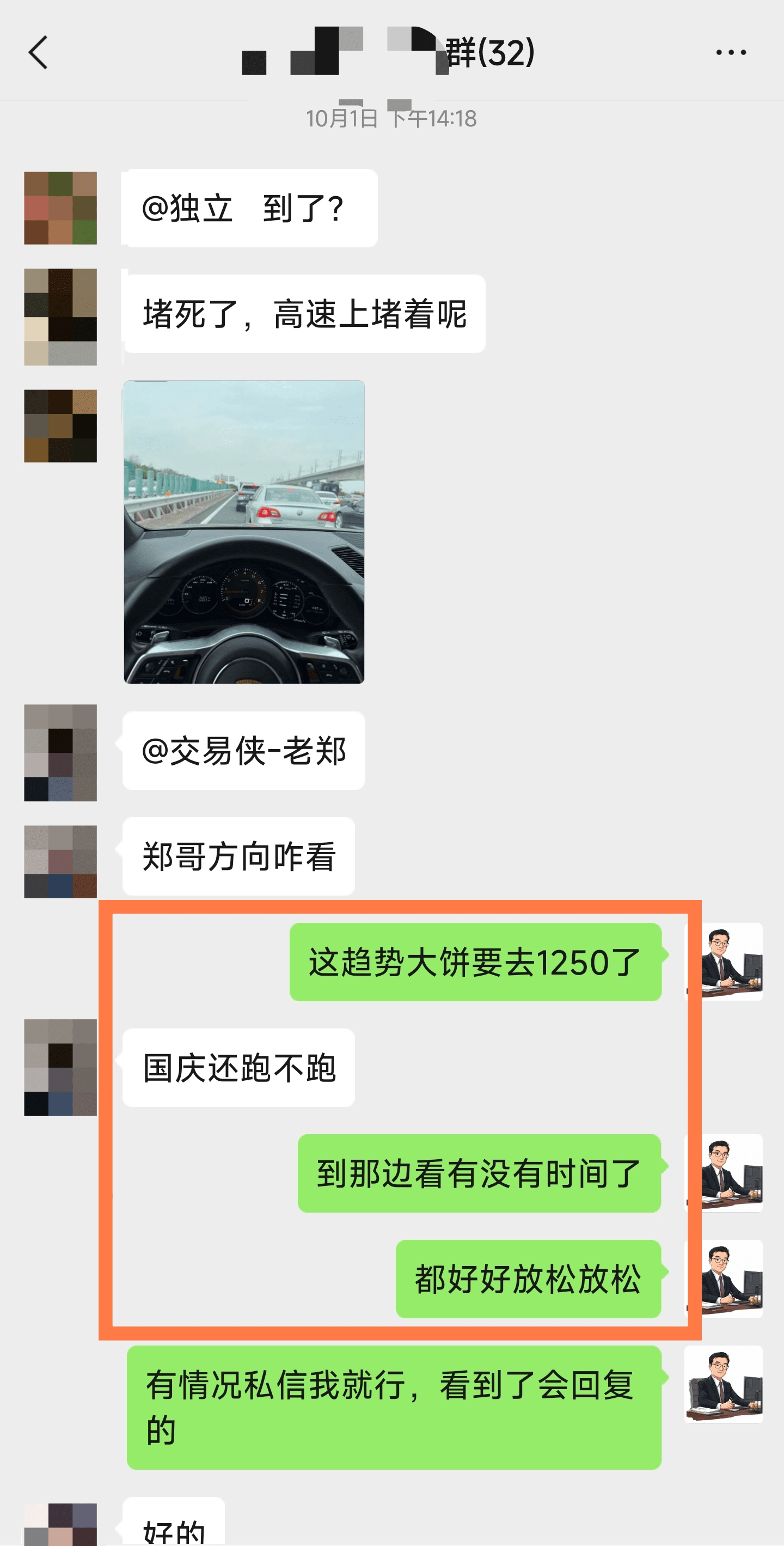Open avatar beside "堵死了，高速上堵着呢" message
The image size is (784, 1546).
tap(60, 317)
